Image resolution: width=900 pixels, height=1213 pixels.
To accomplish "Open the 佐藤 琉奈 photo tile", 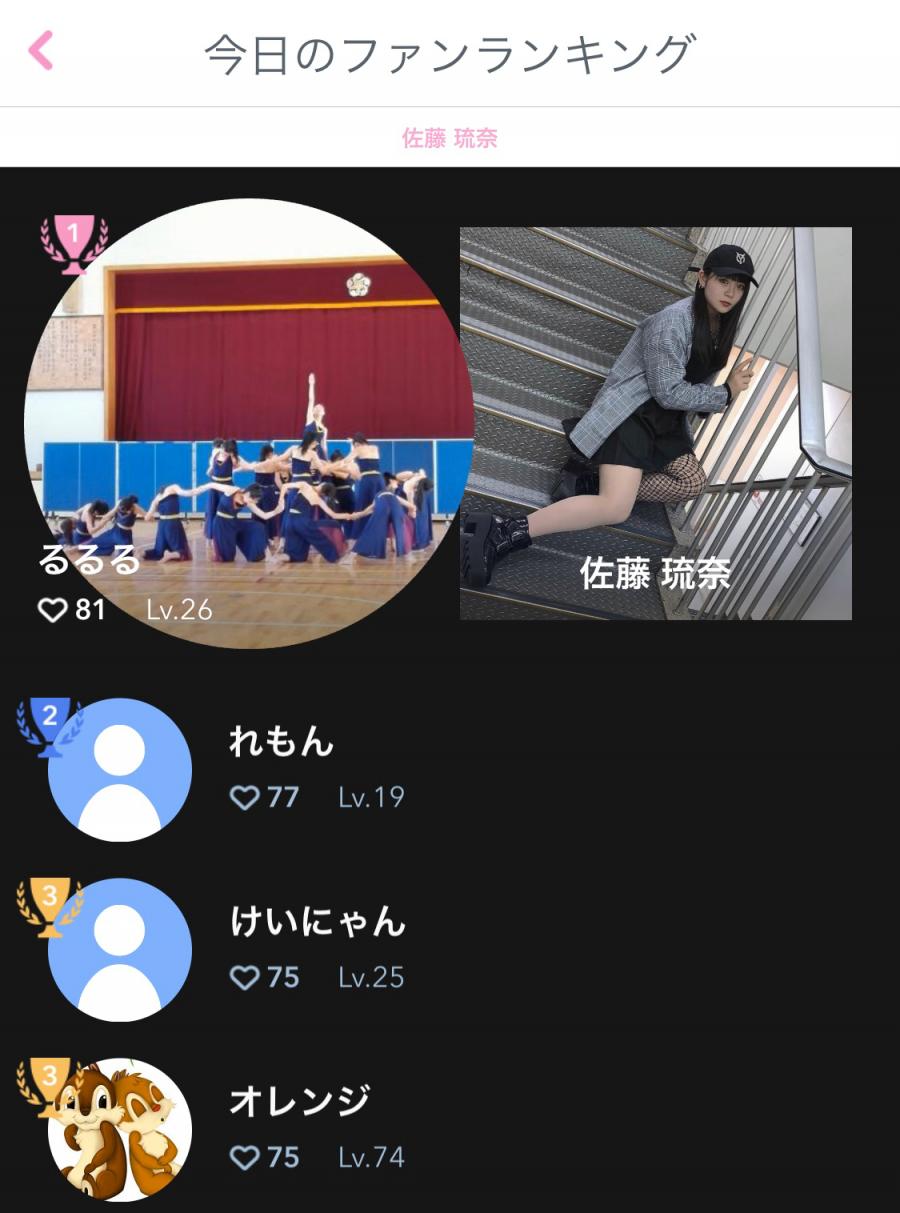I will click(x=655, y=423).
